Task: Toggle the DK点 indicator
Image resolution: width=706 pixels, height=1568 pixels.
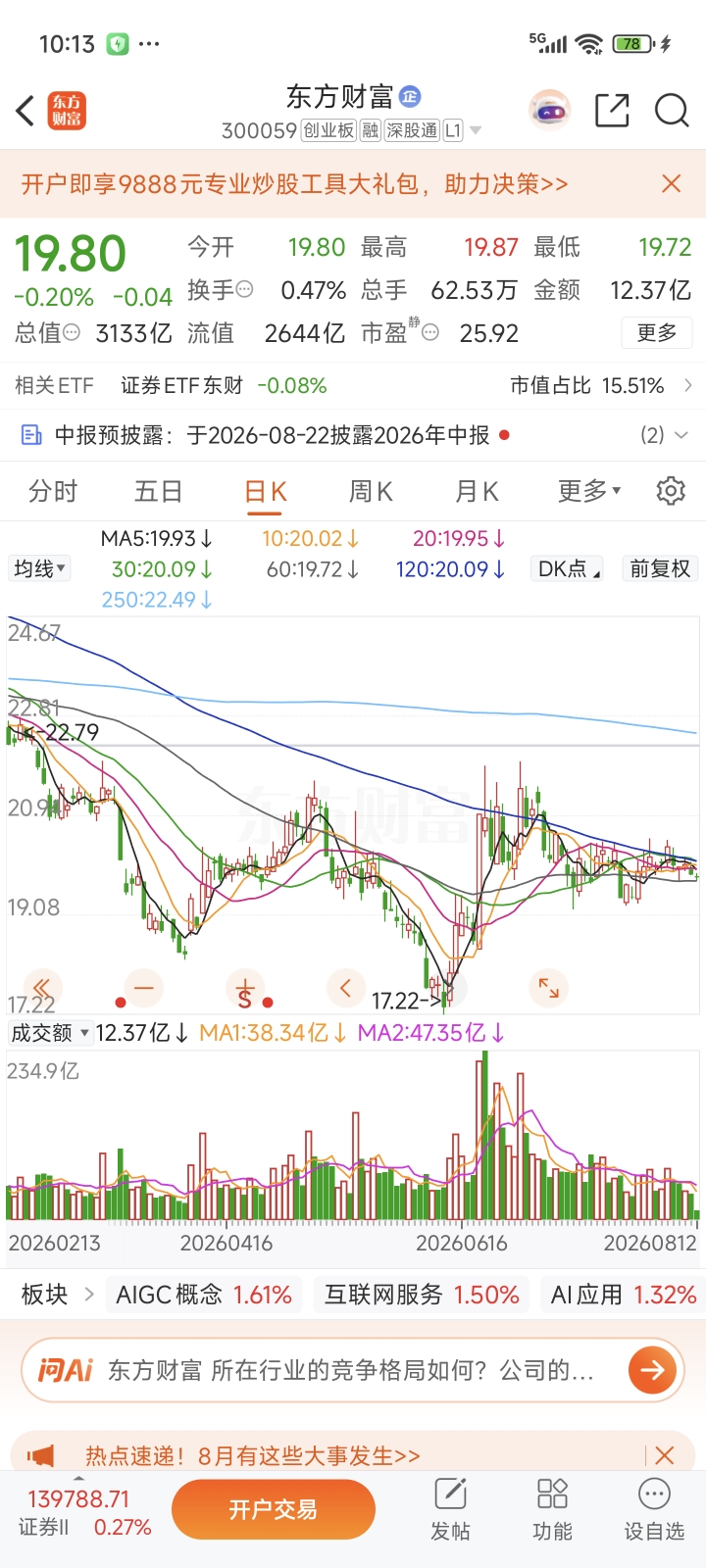Action: point(568,568)
